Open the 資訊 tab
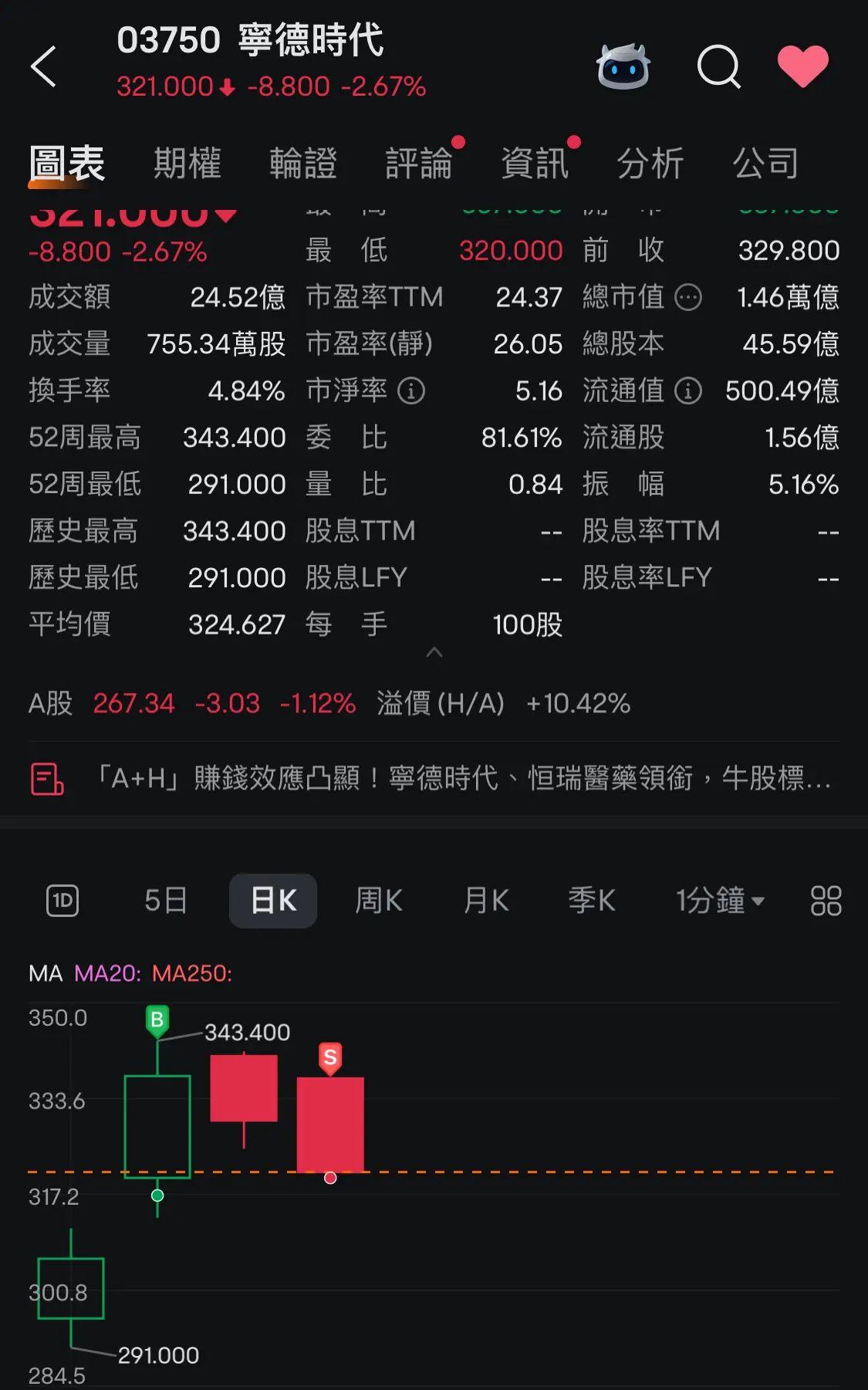The image size is (868, 1390). coord(535,164)
